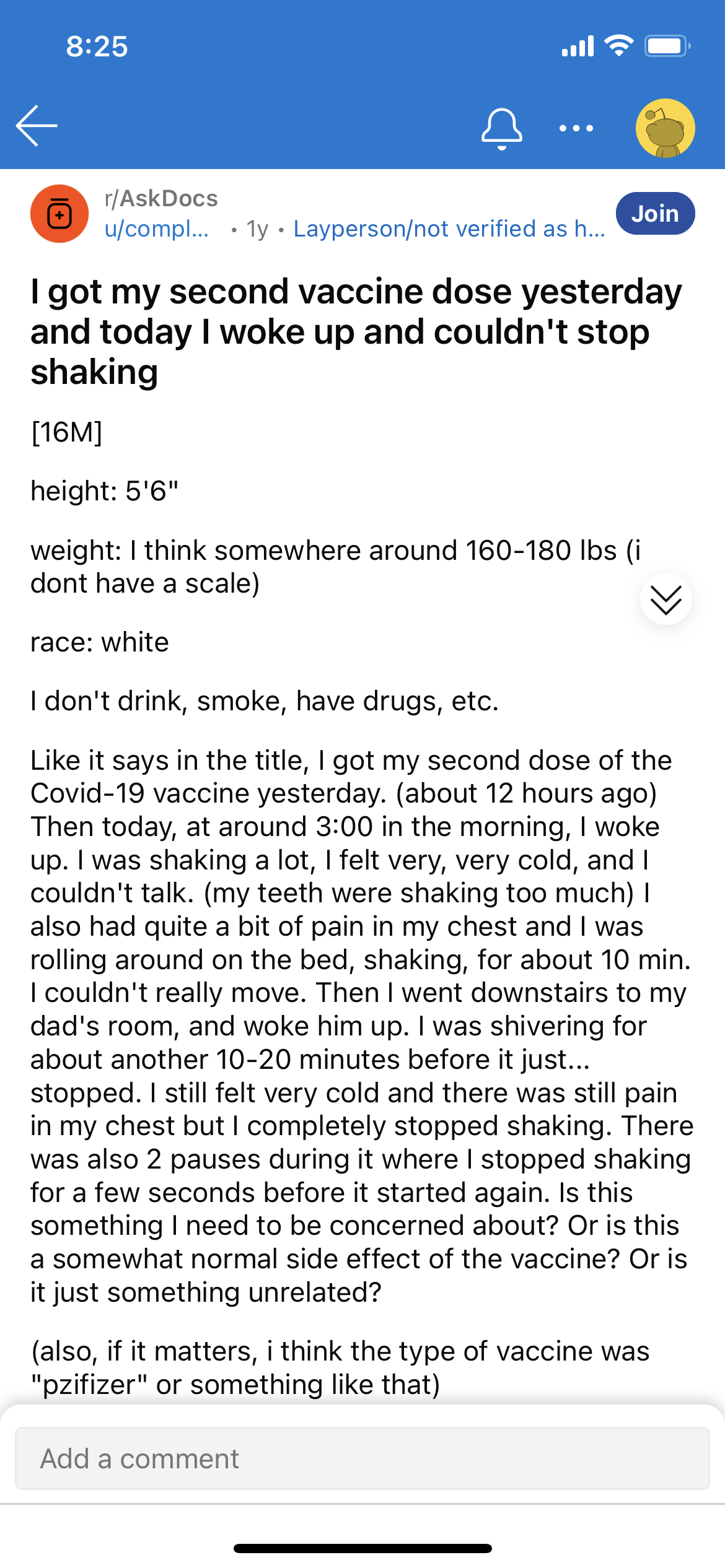Tap the Add a comment field
This screenshot has height=1568, width=725.
[362, 1458]
